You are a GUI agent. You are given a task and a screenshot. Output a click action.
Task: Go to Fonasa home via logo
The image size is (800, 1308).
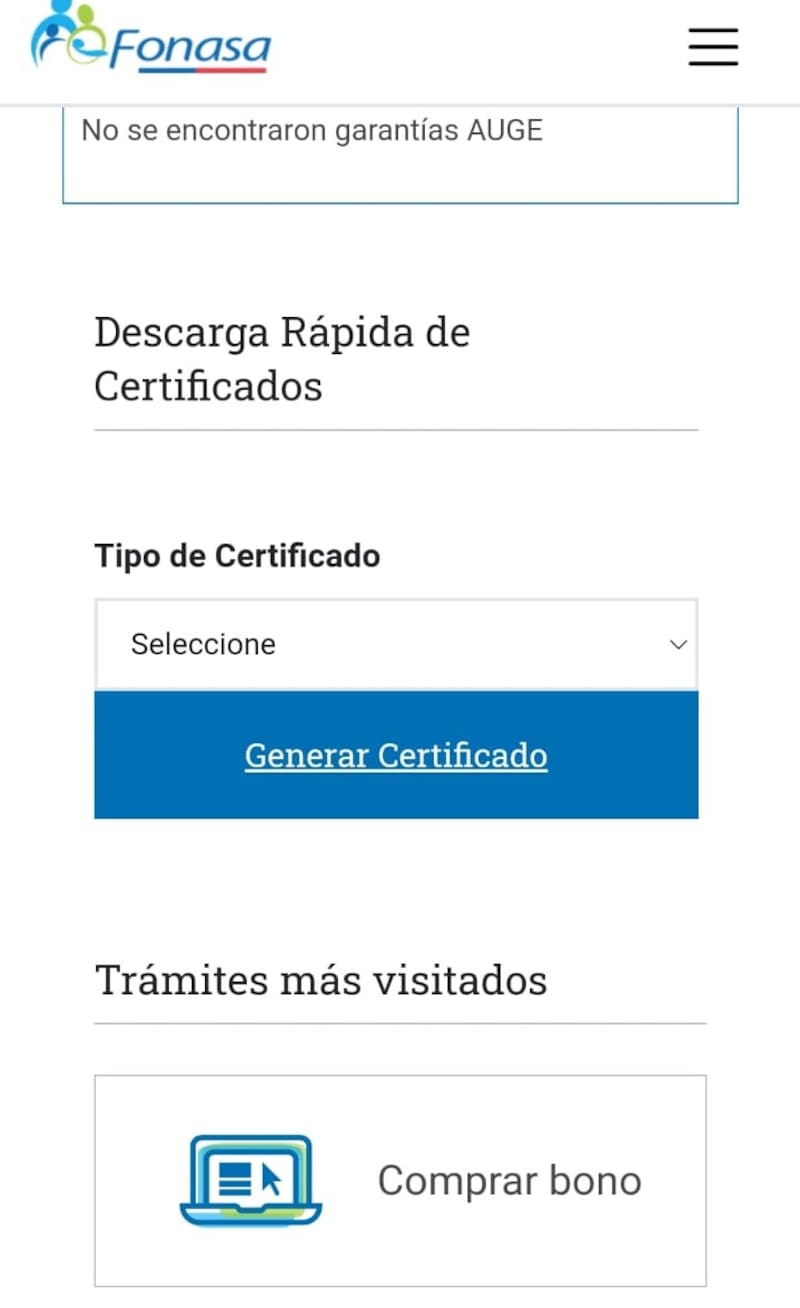pyautogui.click(x=150, y=40)
